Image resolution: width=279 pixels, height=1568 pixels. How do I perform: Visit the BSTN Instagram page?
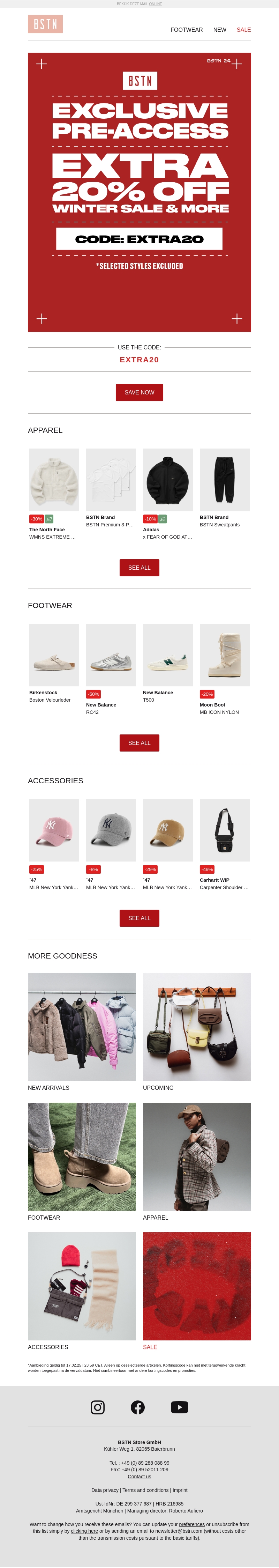click(97, 1407)
